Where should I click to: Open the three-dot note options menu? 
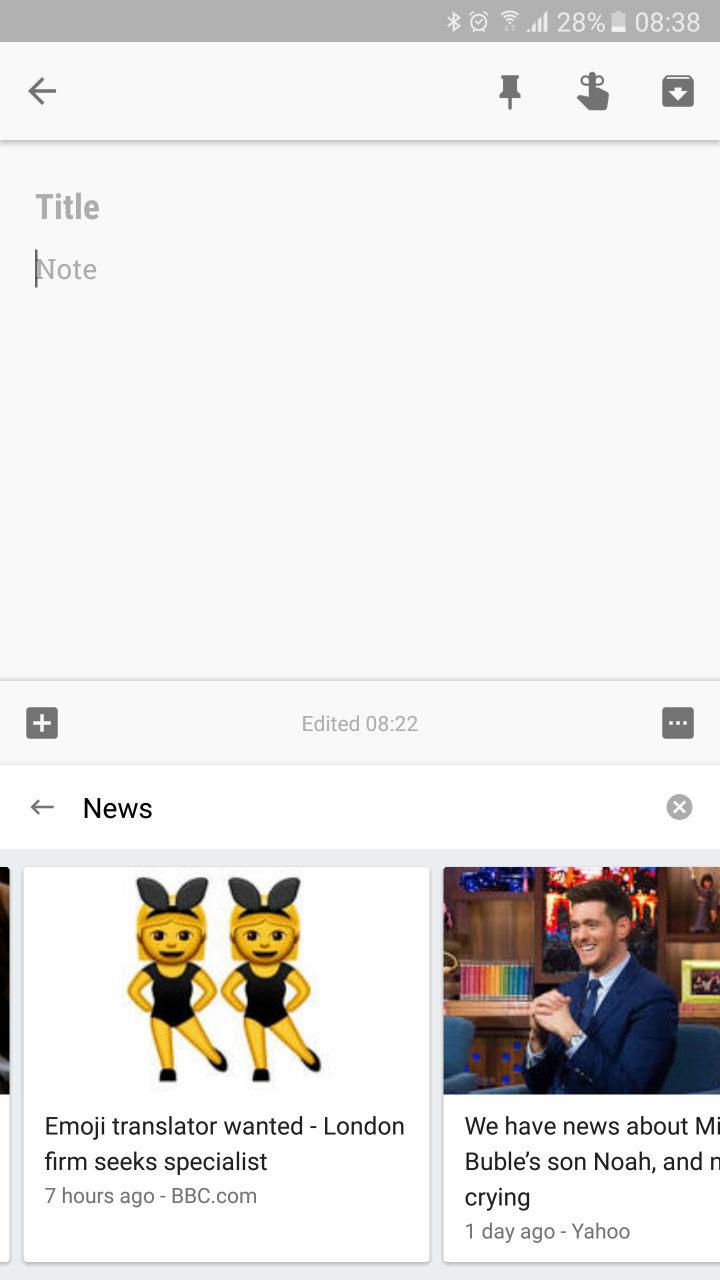coord(677,722)
